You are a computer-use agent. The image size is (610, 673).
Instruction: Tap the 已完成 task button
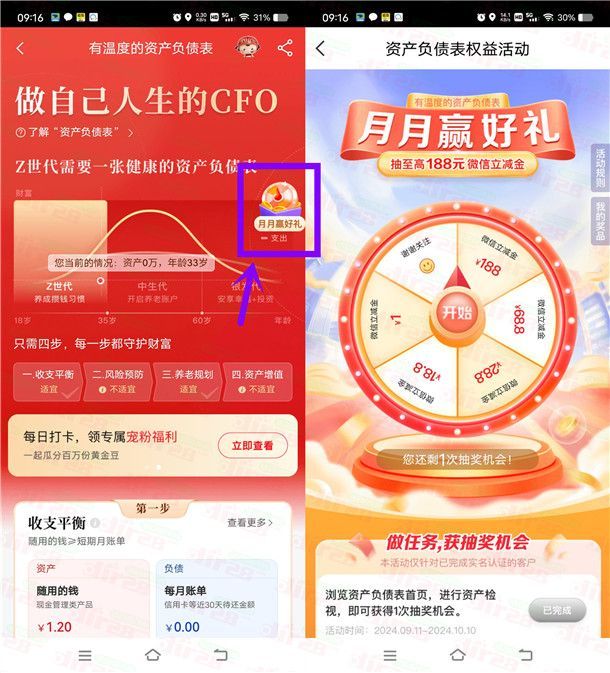[557, 609]
